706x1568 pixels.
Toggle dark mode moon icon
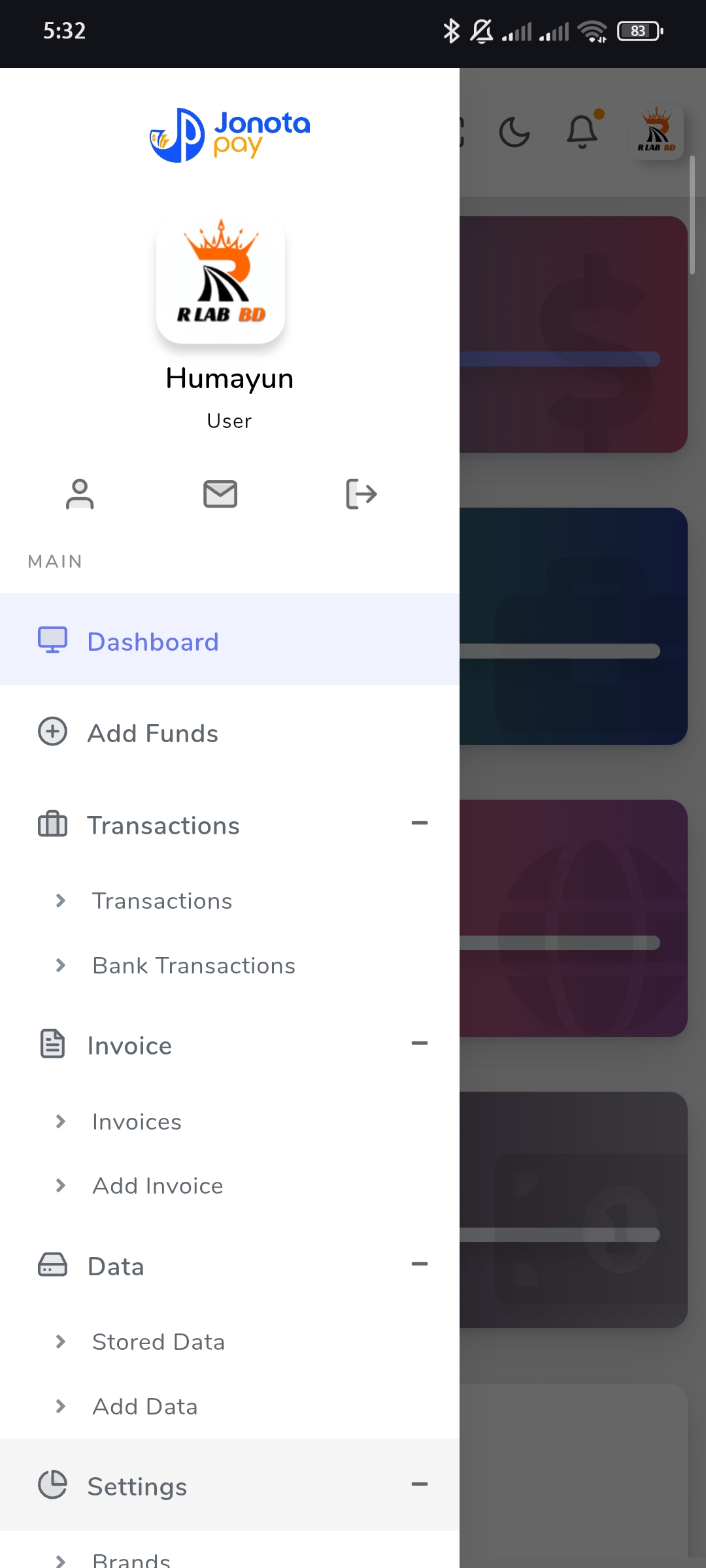coord(514,133)
